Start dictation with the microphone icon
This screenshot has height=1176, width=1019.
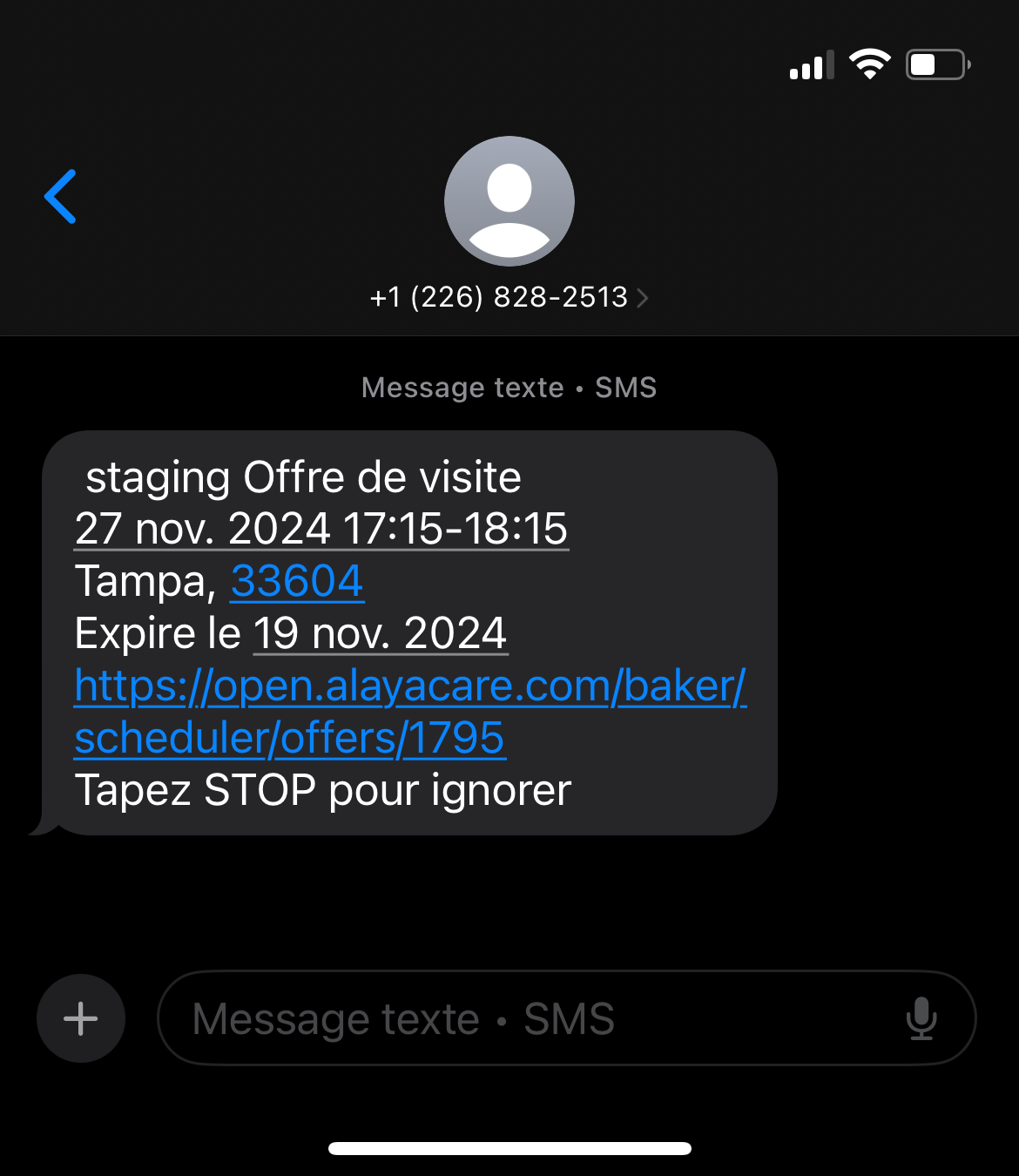(x=921, y=1018)
